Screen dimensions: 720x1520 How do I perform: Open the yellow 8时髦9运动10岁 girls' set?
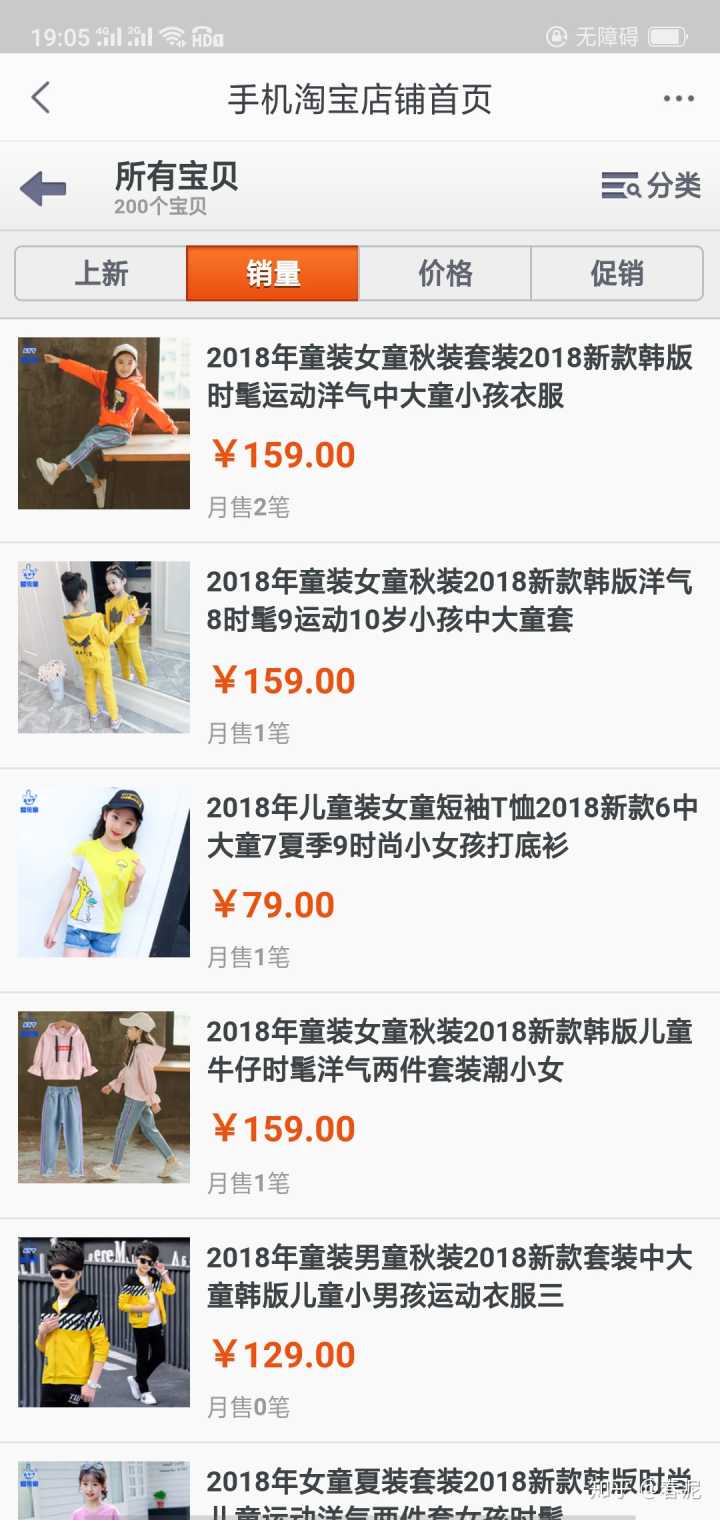449,601
